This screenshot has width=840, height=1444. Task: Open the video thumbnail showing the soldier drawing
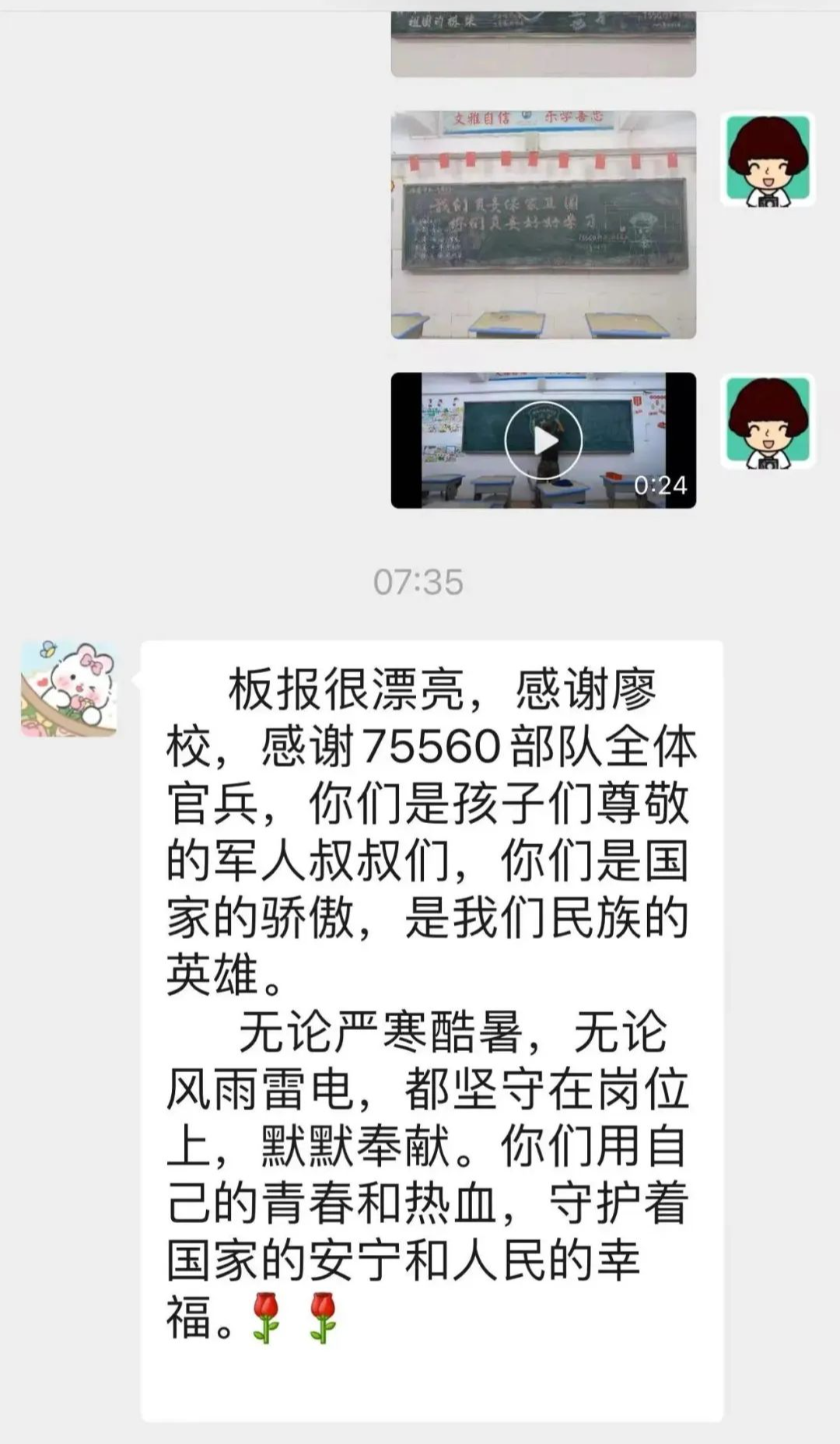pos(544,440)
